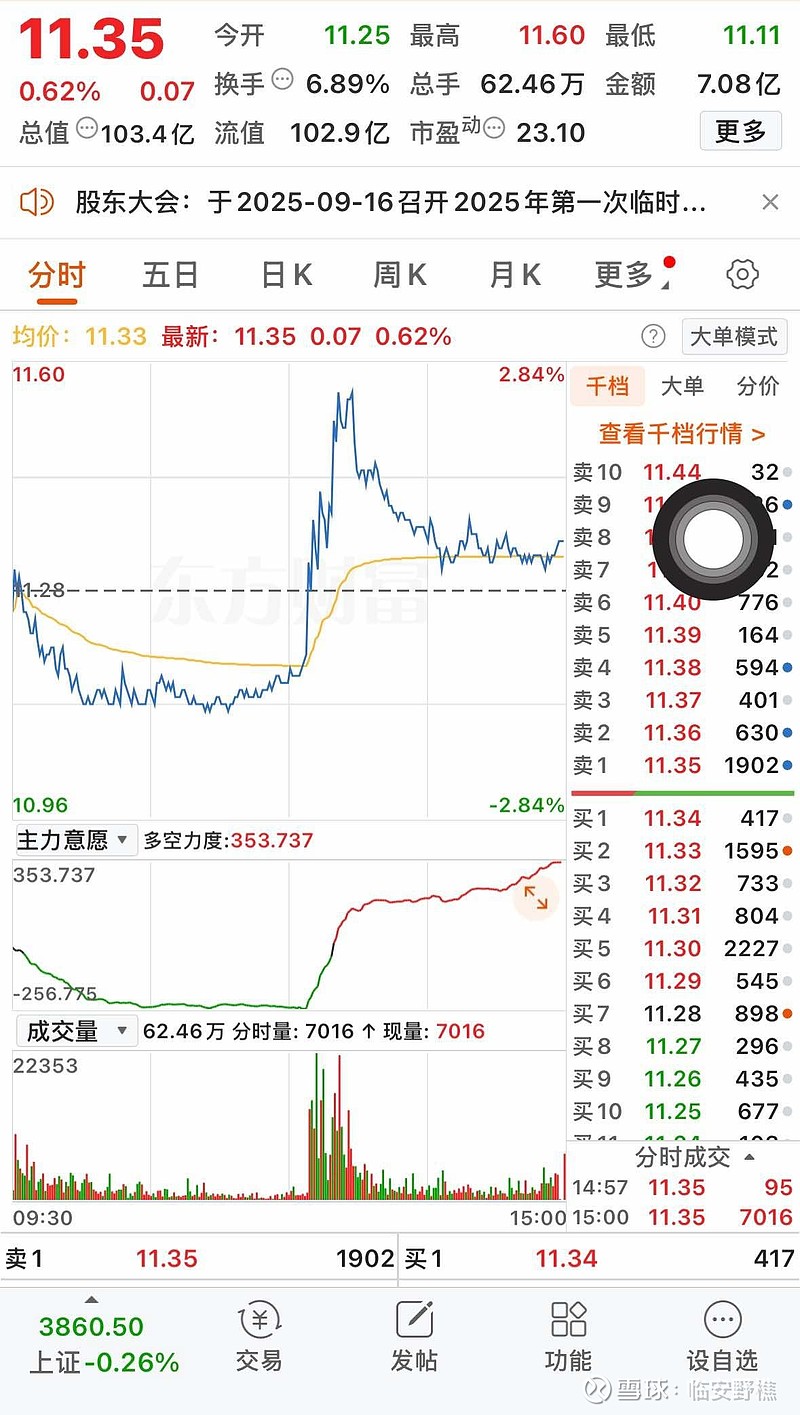Expand the 主力意愿 indicator dropdown
This screenshot has height=1415, width=800.
click(75, 840)
